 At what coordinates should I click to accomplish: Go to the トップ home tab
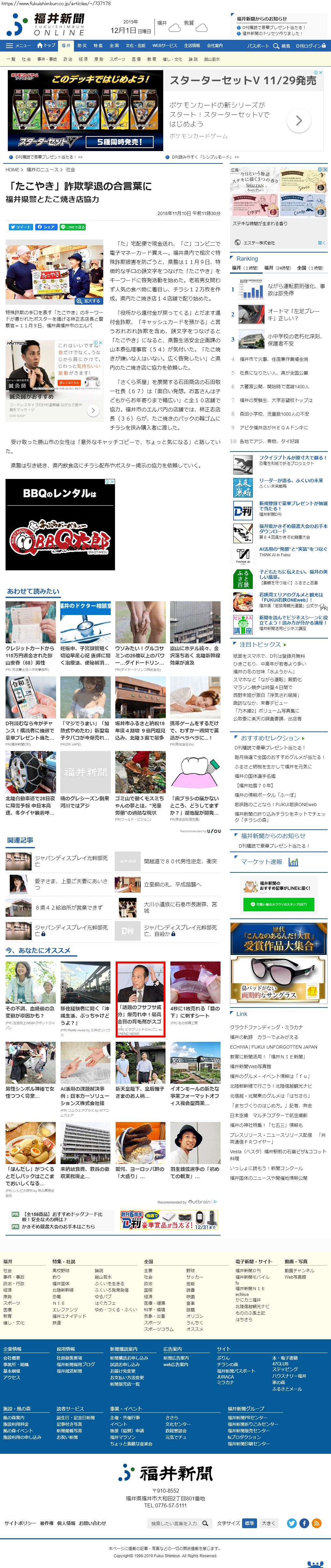pos(47,46)
